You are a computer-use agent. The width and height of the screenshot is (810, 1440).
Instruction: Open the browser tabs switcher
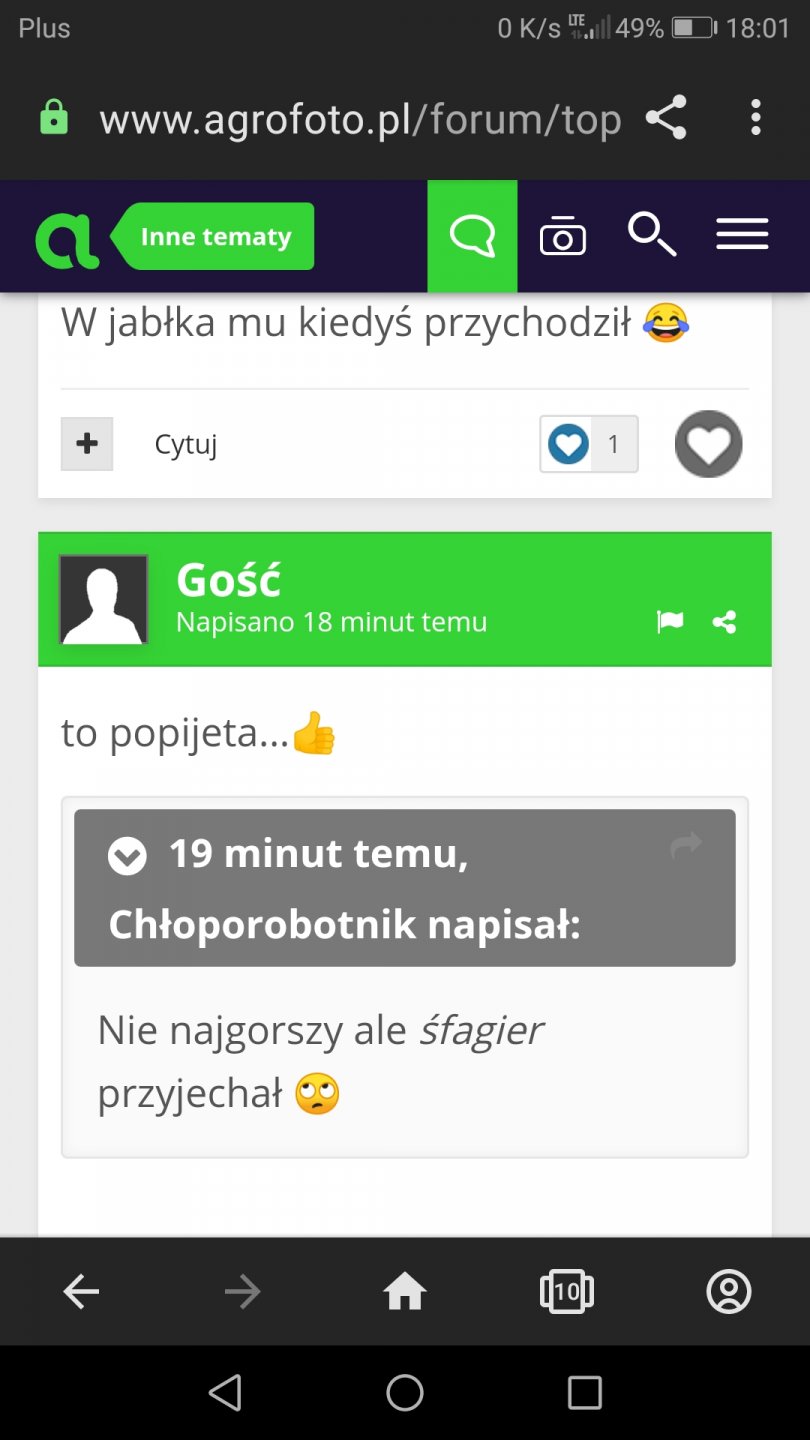coord(566,1292)
